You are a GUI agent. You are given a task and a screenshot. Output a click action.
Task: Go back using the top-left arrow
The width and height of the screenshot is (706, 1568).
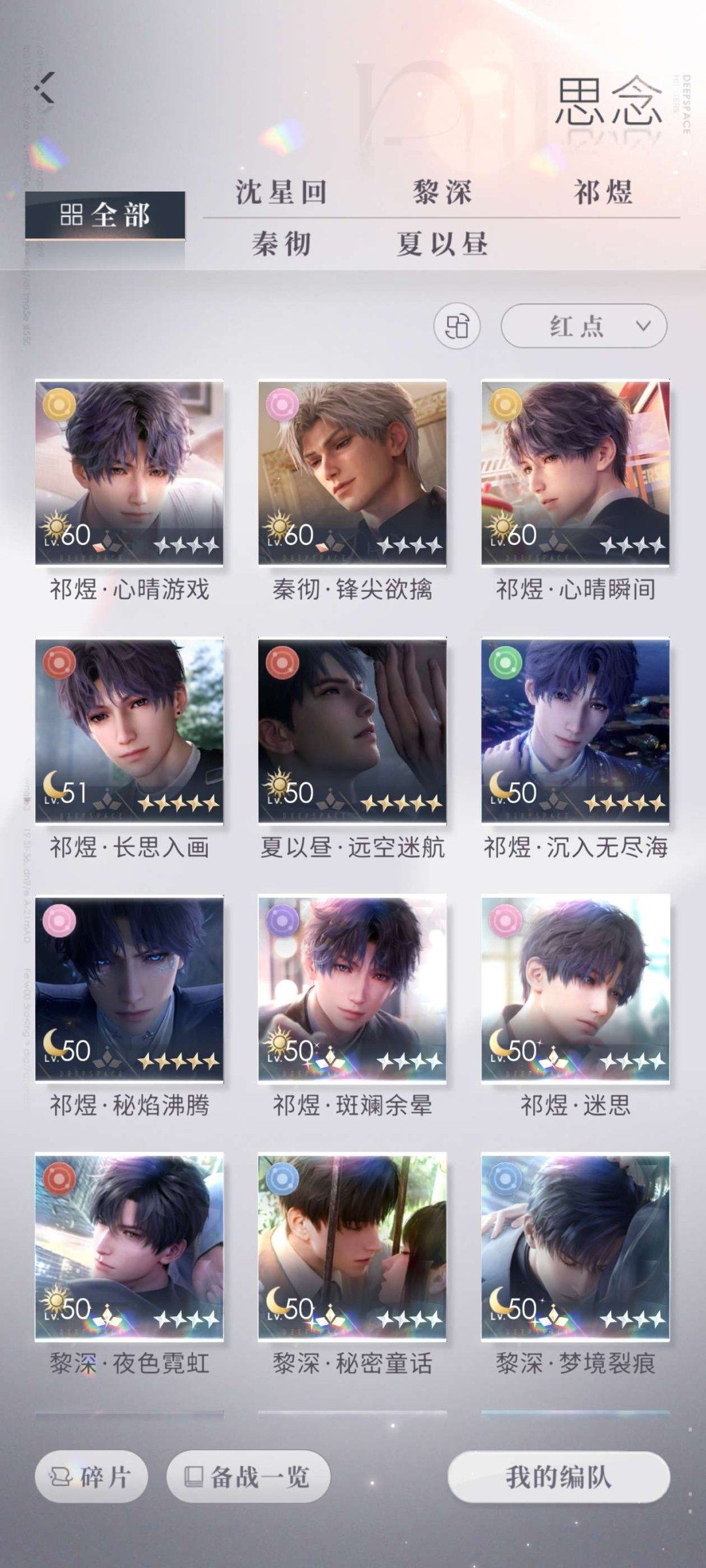point(44,88)
